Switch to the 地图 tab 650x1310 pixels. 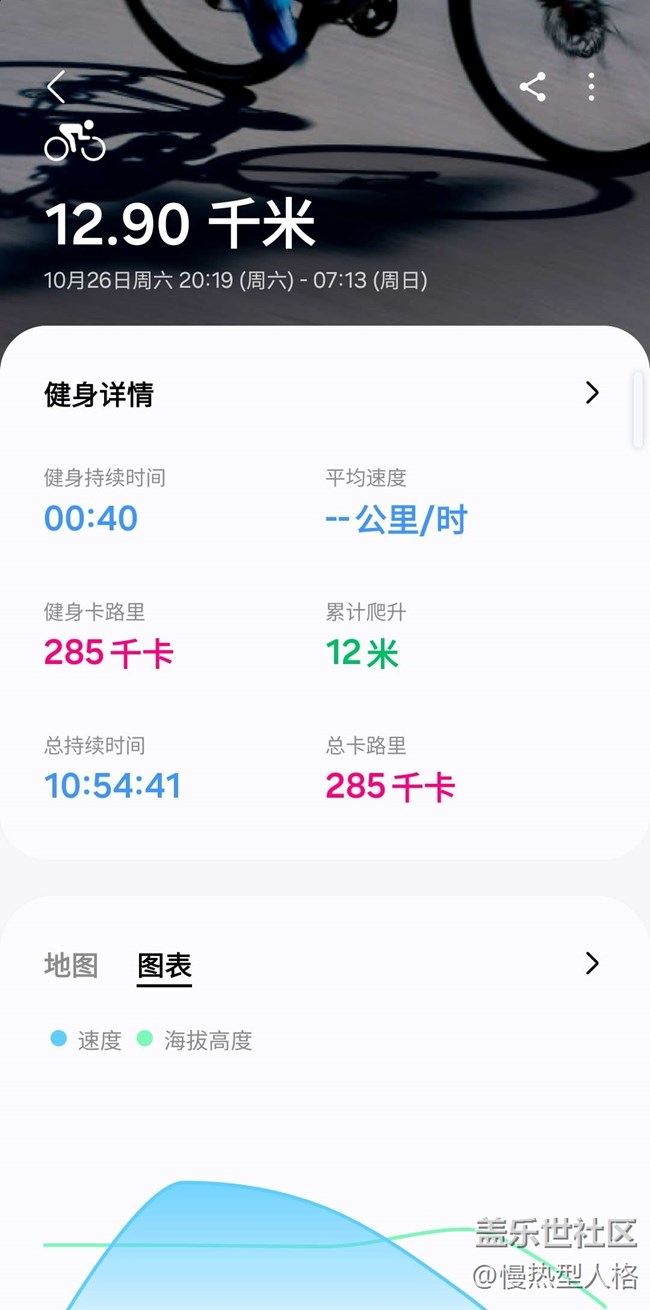click(x=71, y=965)
